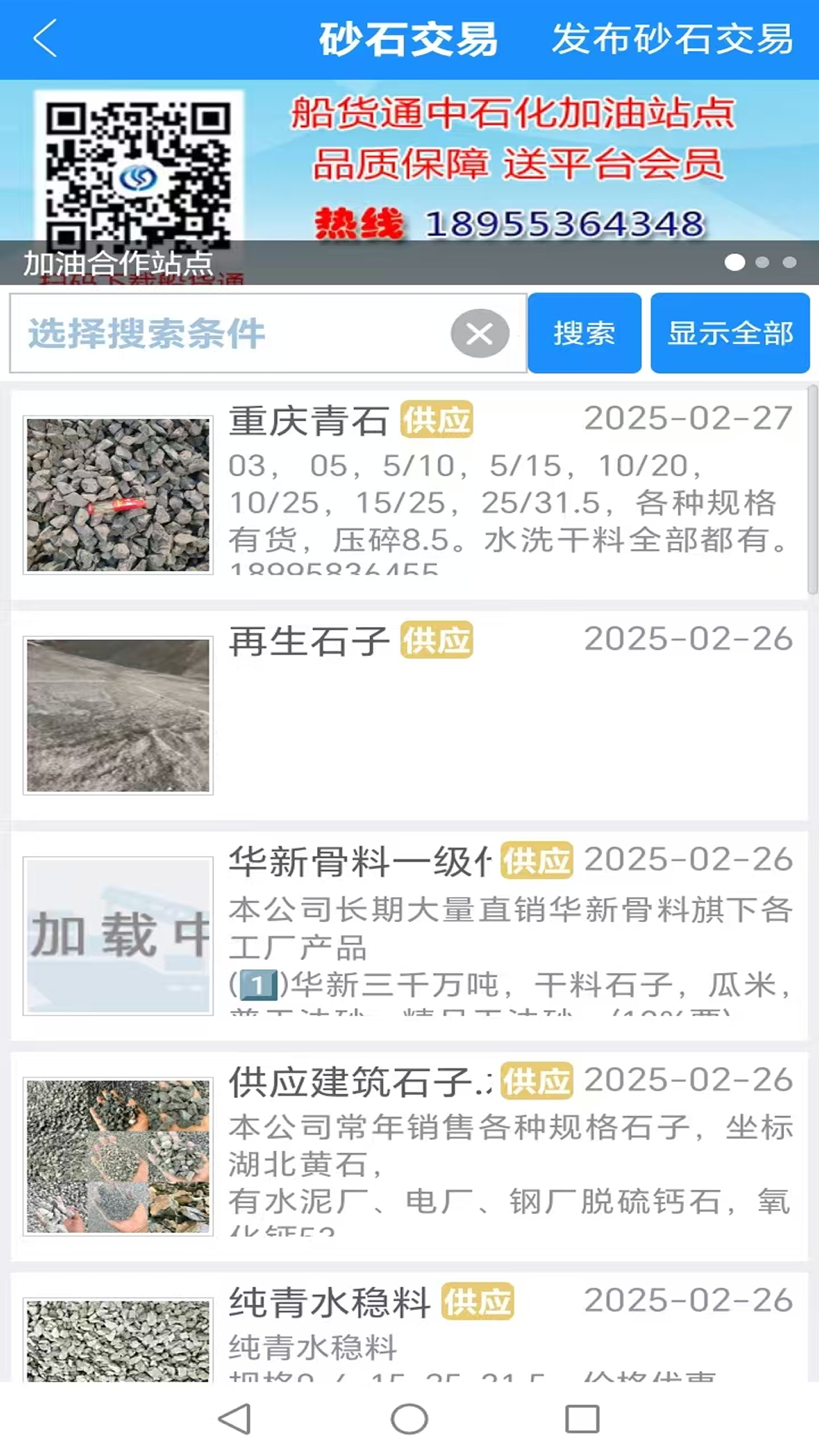Screen dimensions: 819x1456
Task: Select the first carousel indicator dot
Action: 736,262
